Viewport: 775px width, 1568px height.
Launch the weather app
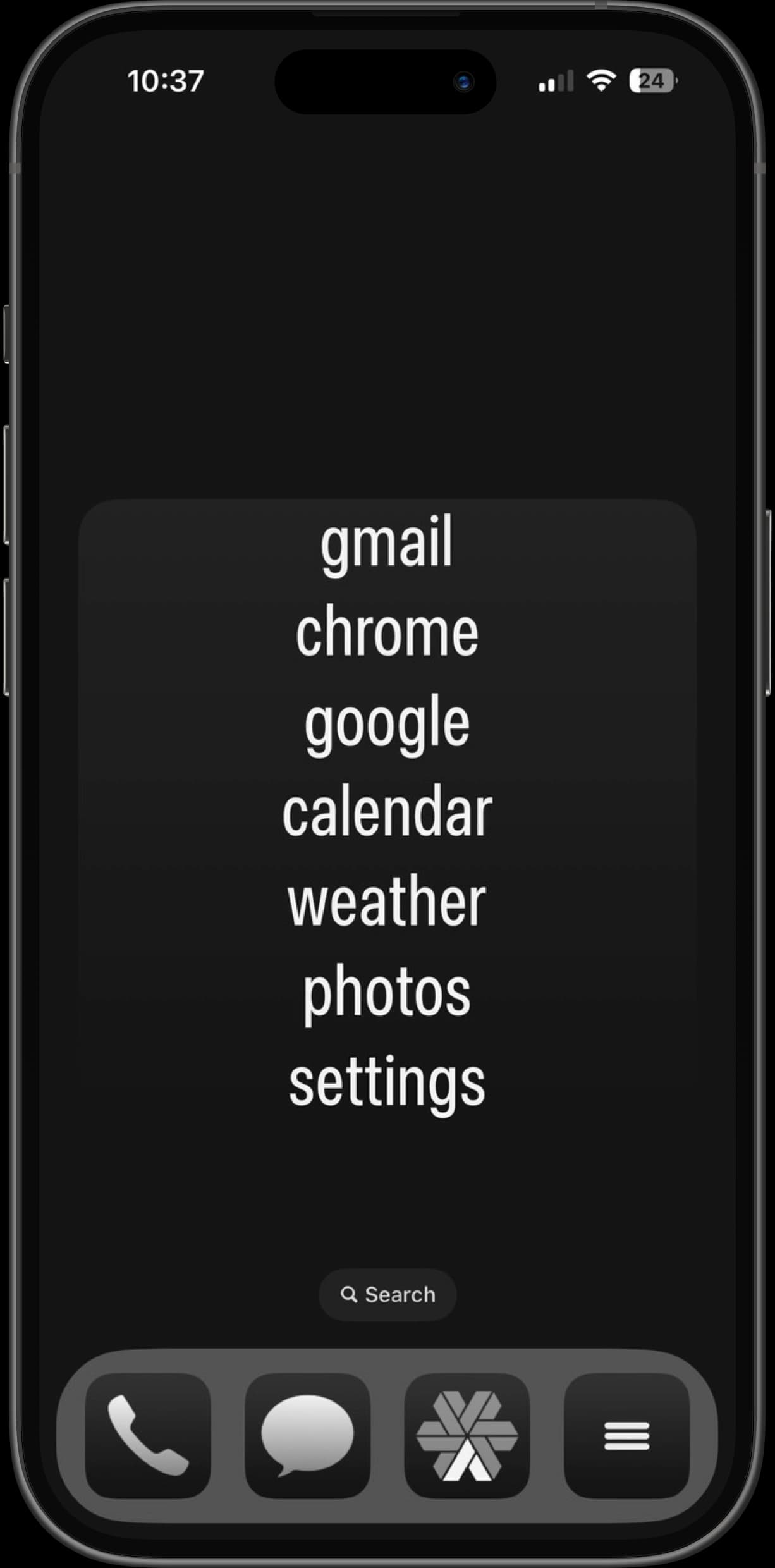coord(387,902)
